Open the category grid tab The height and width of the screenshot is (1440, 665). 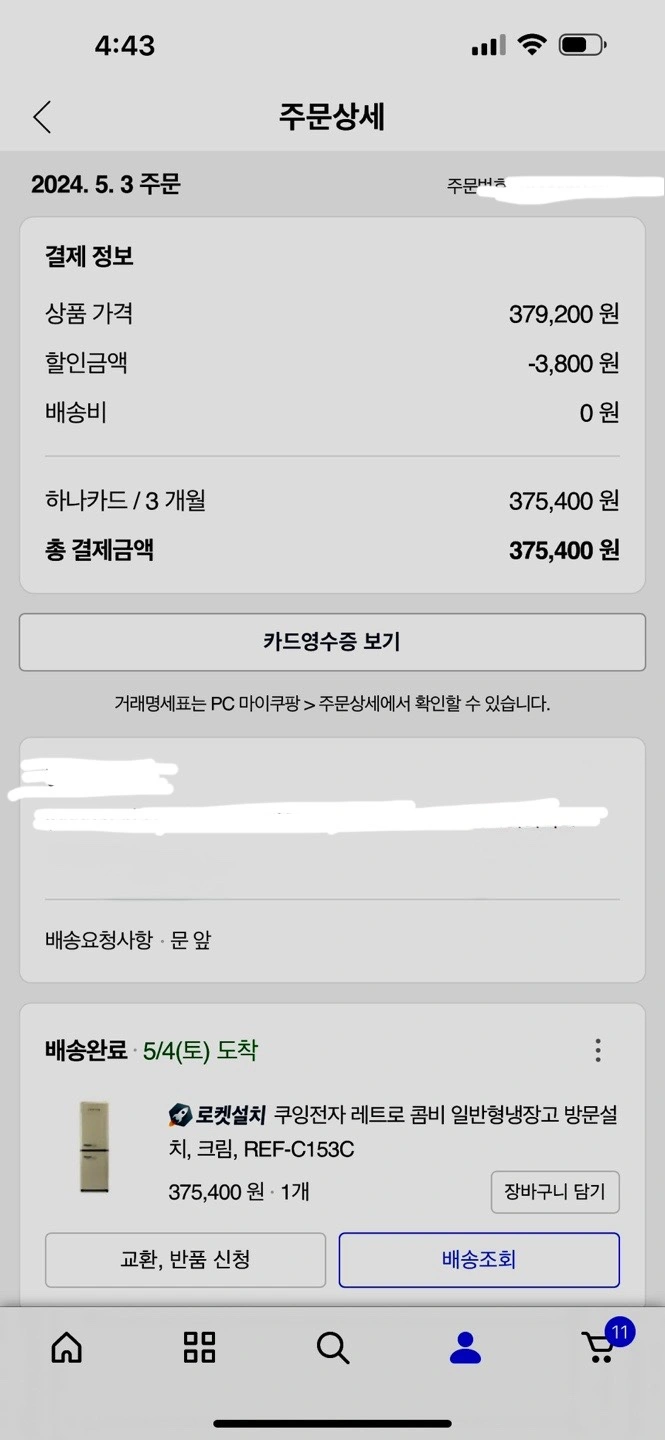pos(200,1348)
